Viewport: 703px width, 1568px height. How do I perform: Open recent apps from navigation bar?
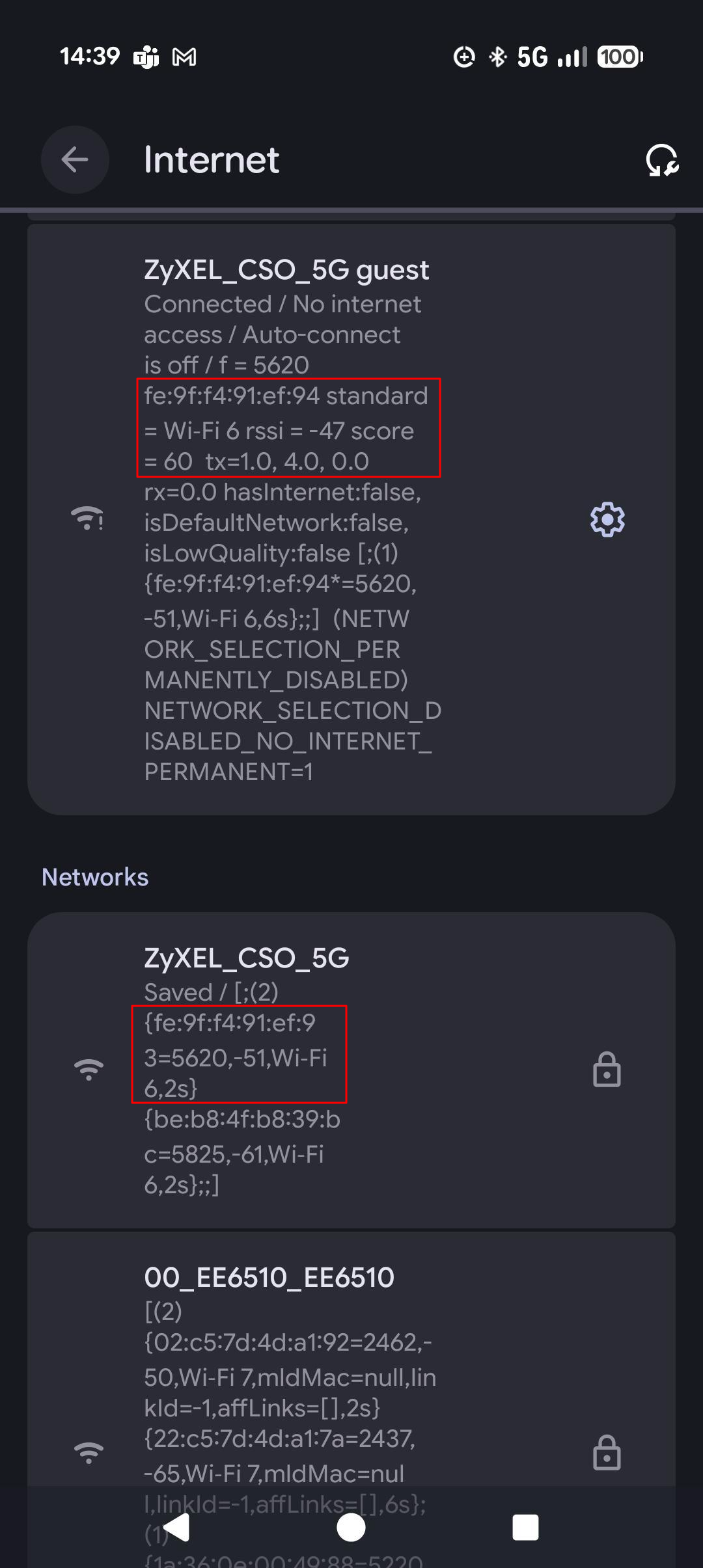[x=525, y=1527]
